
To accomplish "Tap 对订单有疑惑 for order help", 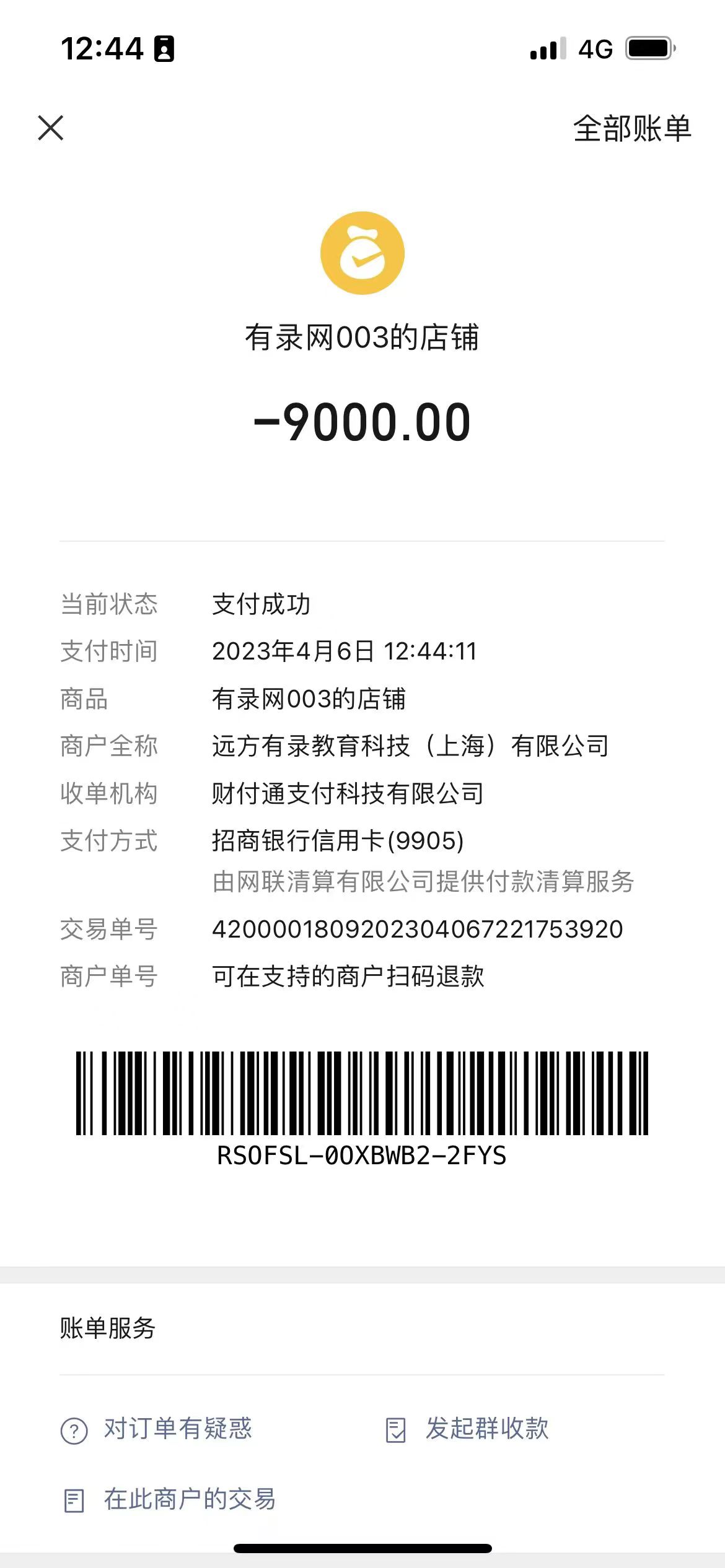I will click(157, 1429).
